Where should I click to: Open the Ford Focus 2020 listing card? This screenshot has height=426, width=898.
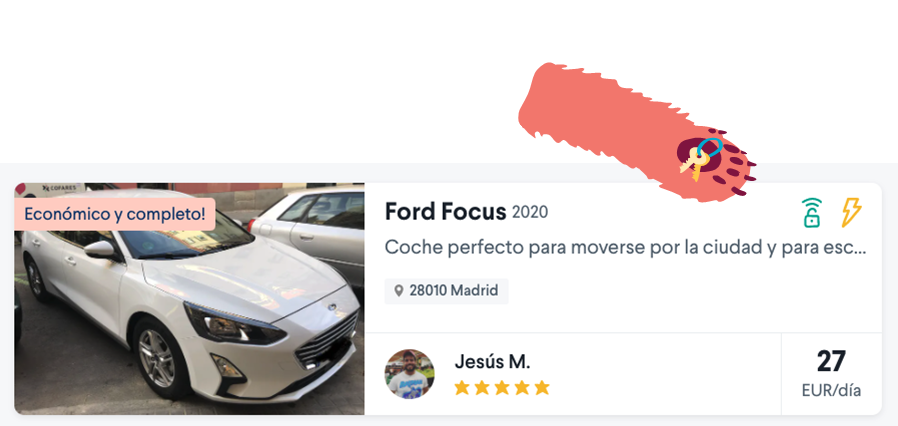447,212
